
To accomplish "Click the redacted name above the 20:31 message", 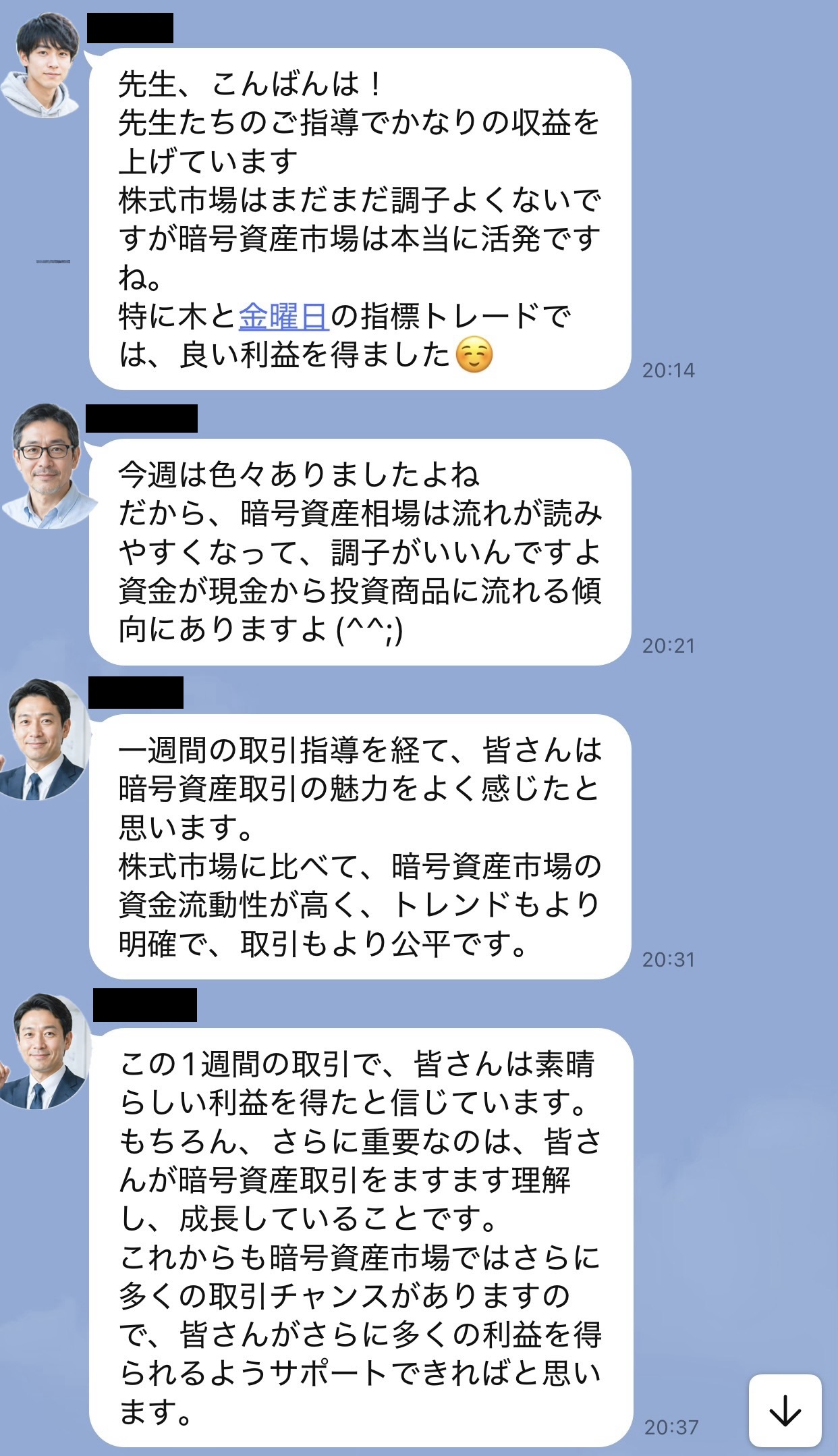I will coord(135,692).
